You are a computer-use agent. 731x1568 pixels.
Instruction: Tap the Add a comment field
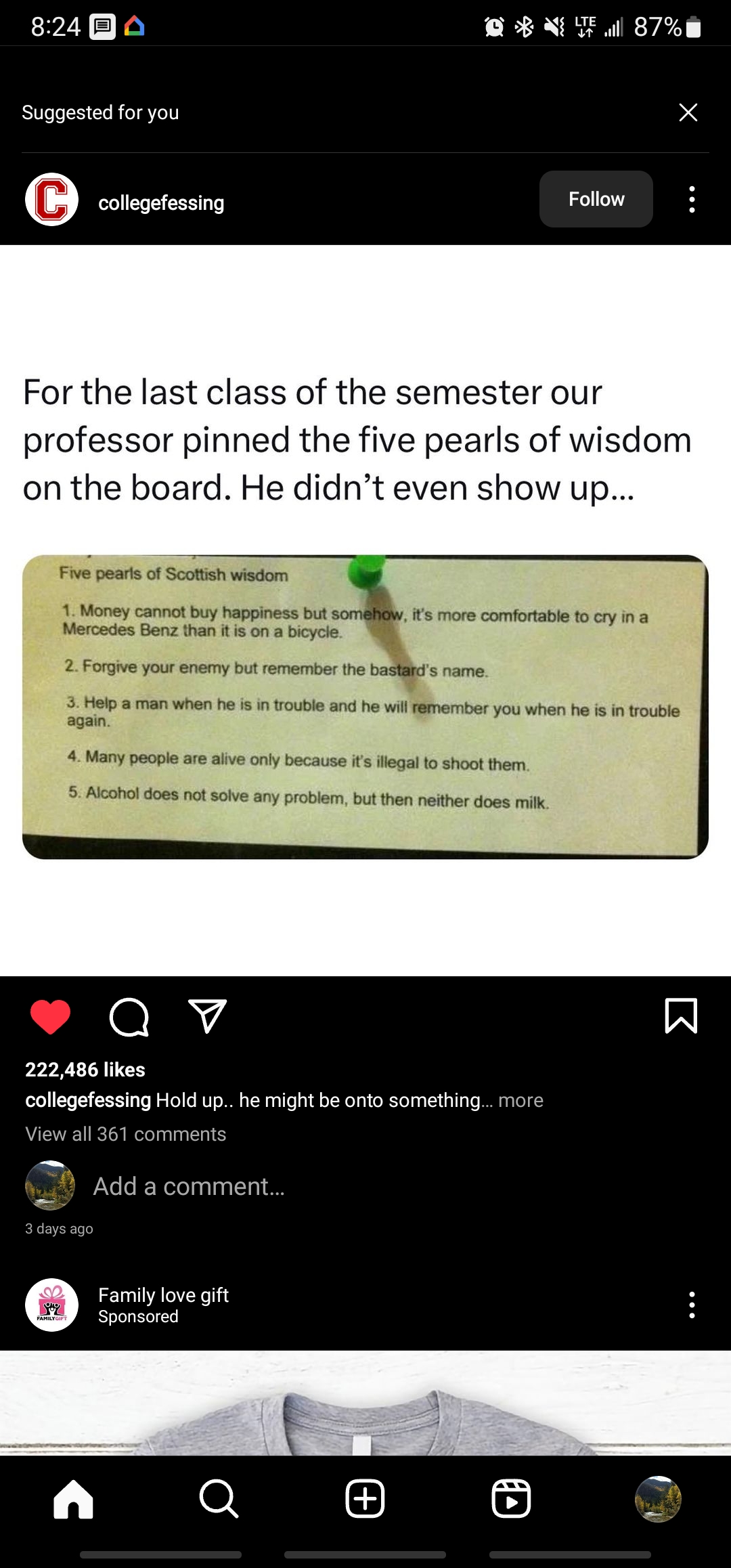tap(189, 1186)
